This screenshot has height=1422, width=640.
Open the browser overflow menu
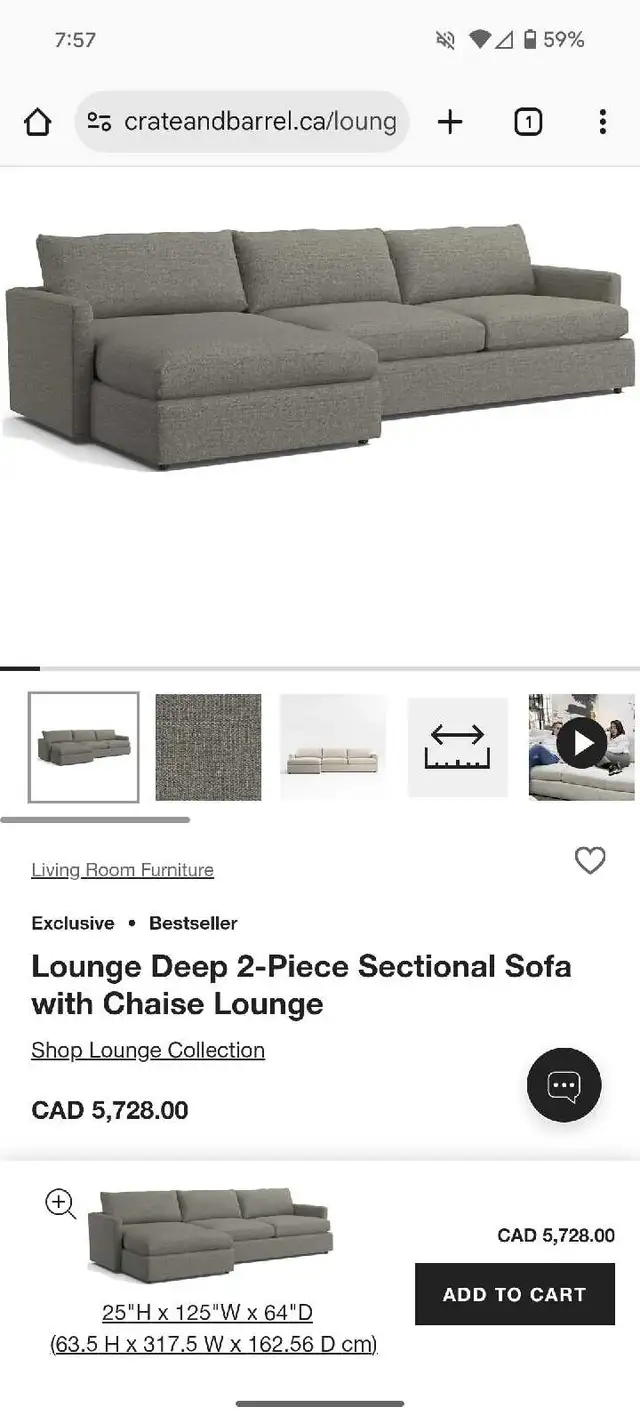point(602,122)
